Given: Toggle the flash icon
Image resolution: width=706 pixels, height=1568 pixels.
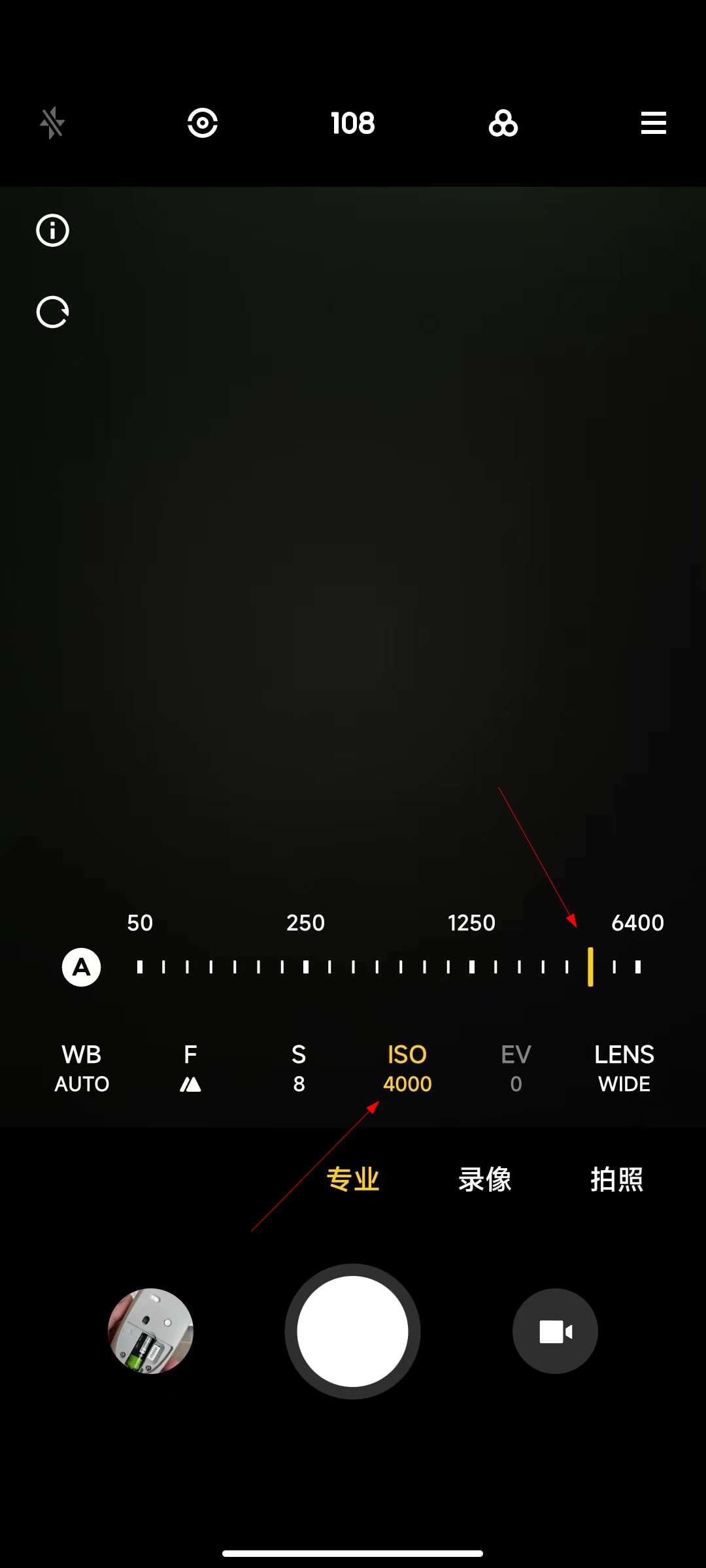Looking at the screenshot, I should click(52, 123).
